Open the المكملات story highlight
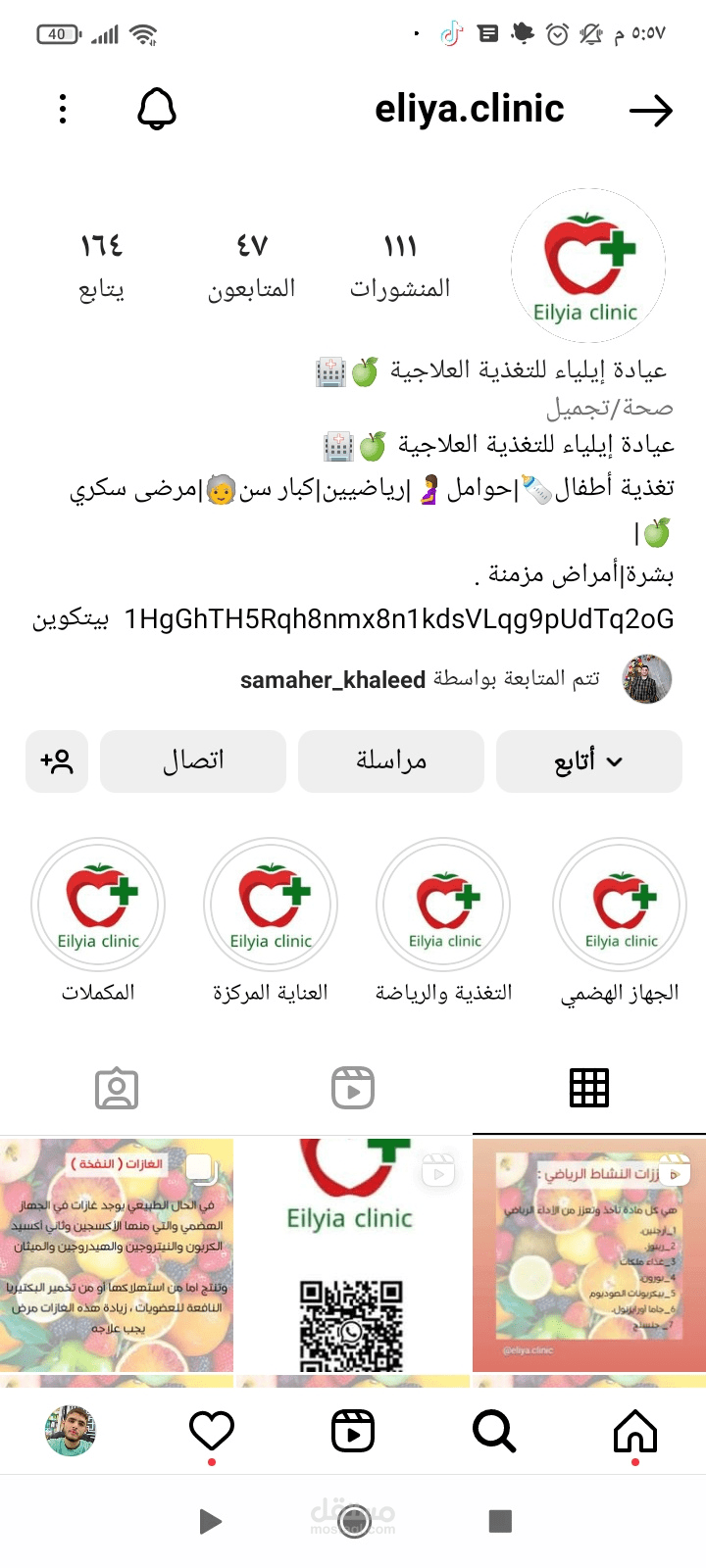Screen dimensions: 706x1568 coord(98,905)
